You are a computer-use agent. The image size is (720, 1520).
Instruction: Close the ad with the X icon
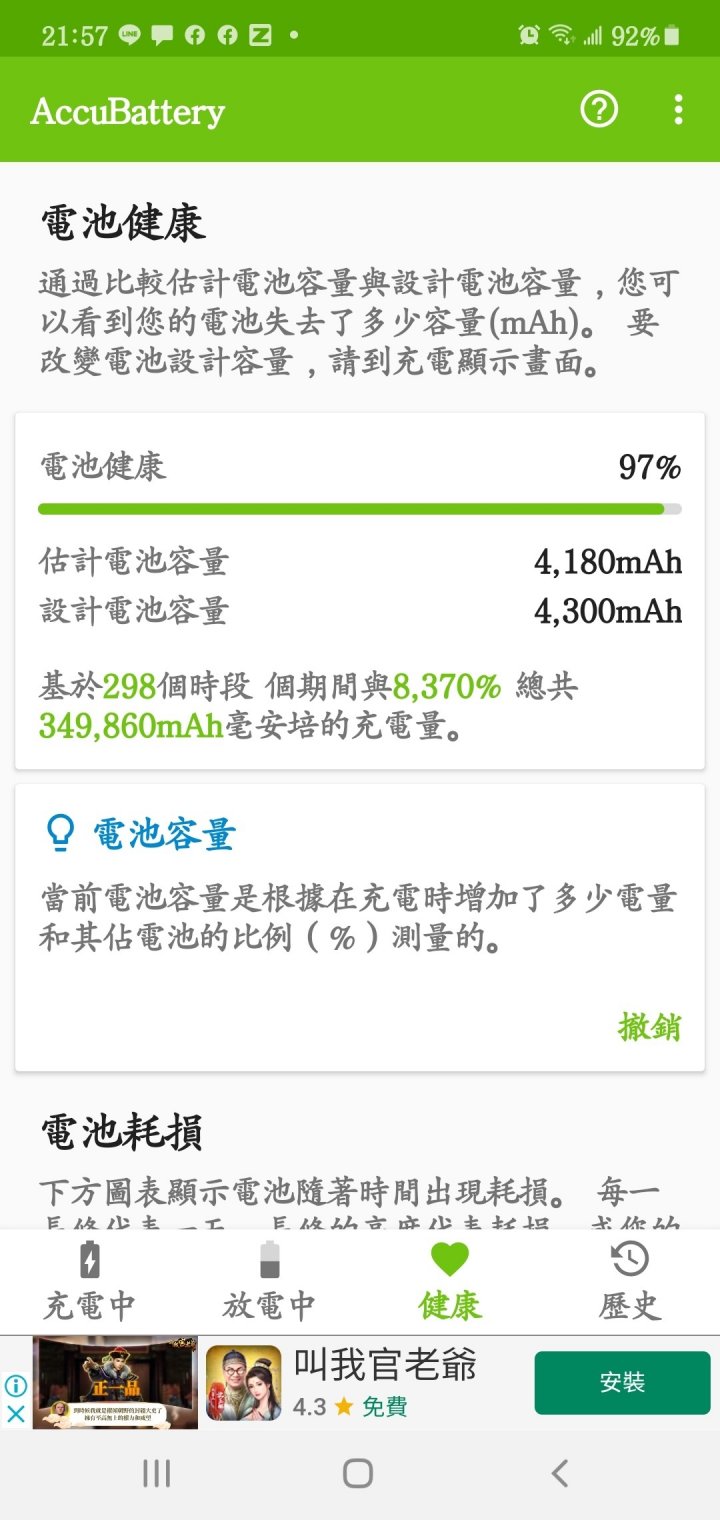15,1414
